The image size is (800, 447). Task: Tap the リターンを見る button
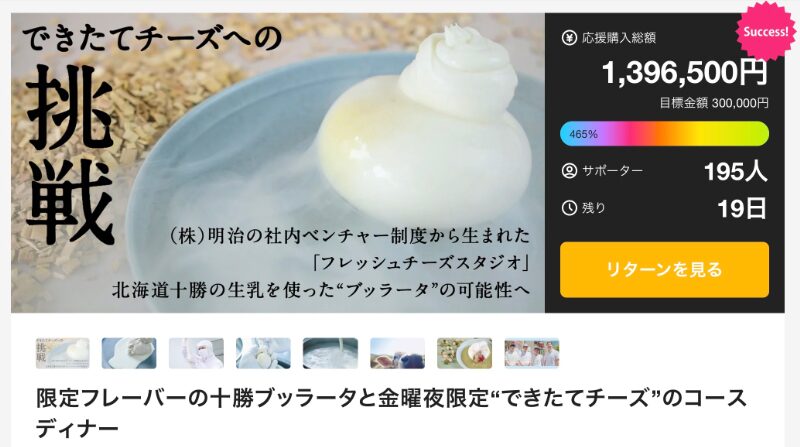point(664,270)
